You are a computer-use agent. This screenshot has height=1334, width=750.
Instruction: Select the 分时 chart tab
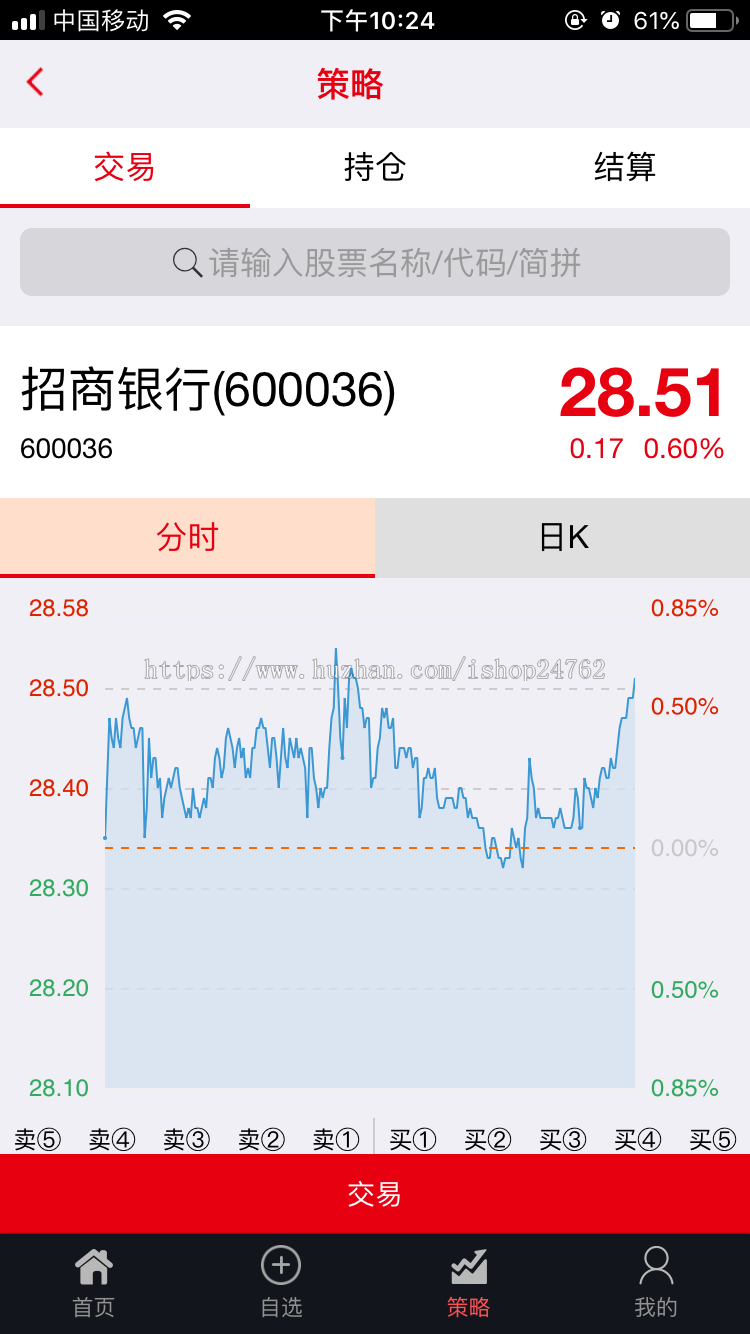pyautogui.click(x=187, y=538)
